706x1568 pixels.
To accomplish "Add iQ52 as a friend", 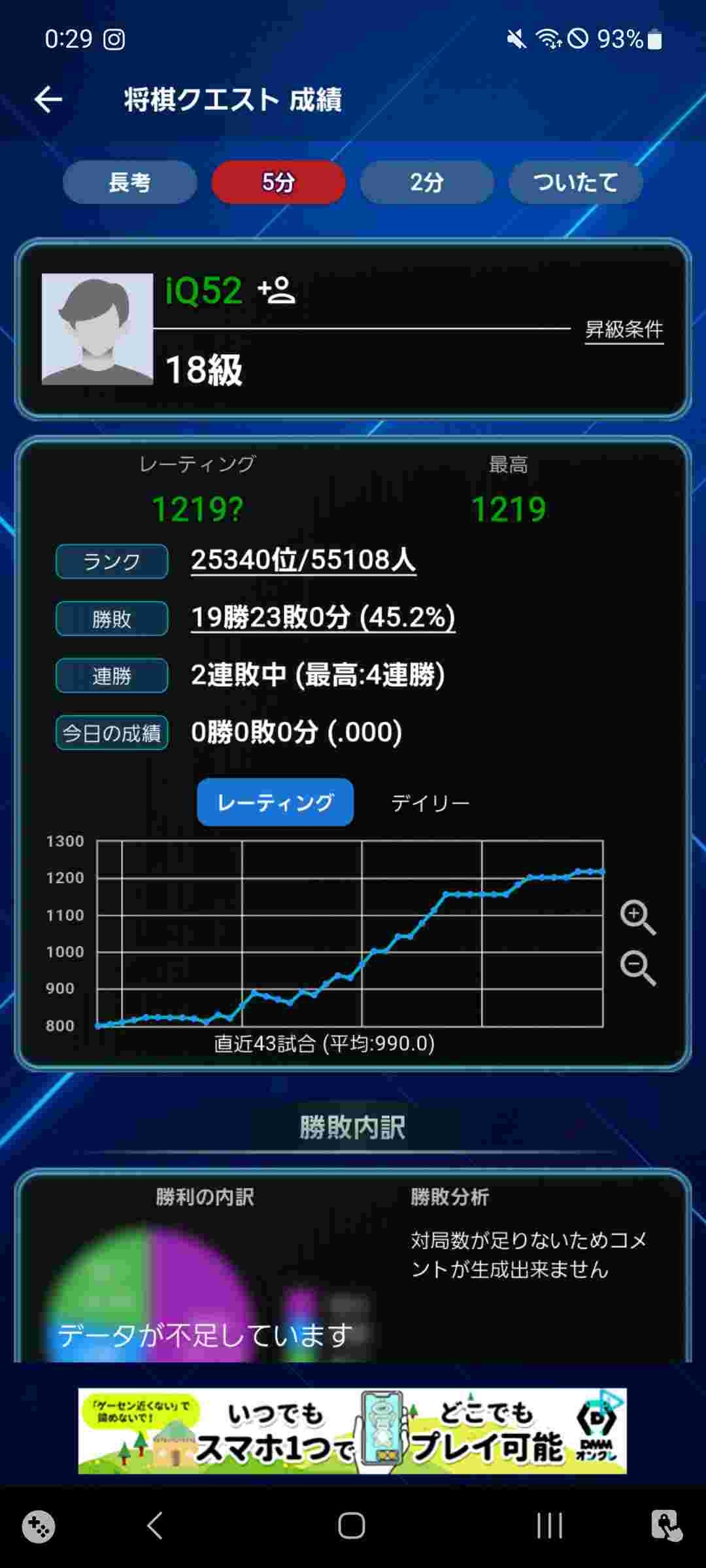I will 277,290.
